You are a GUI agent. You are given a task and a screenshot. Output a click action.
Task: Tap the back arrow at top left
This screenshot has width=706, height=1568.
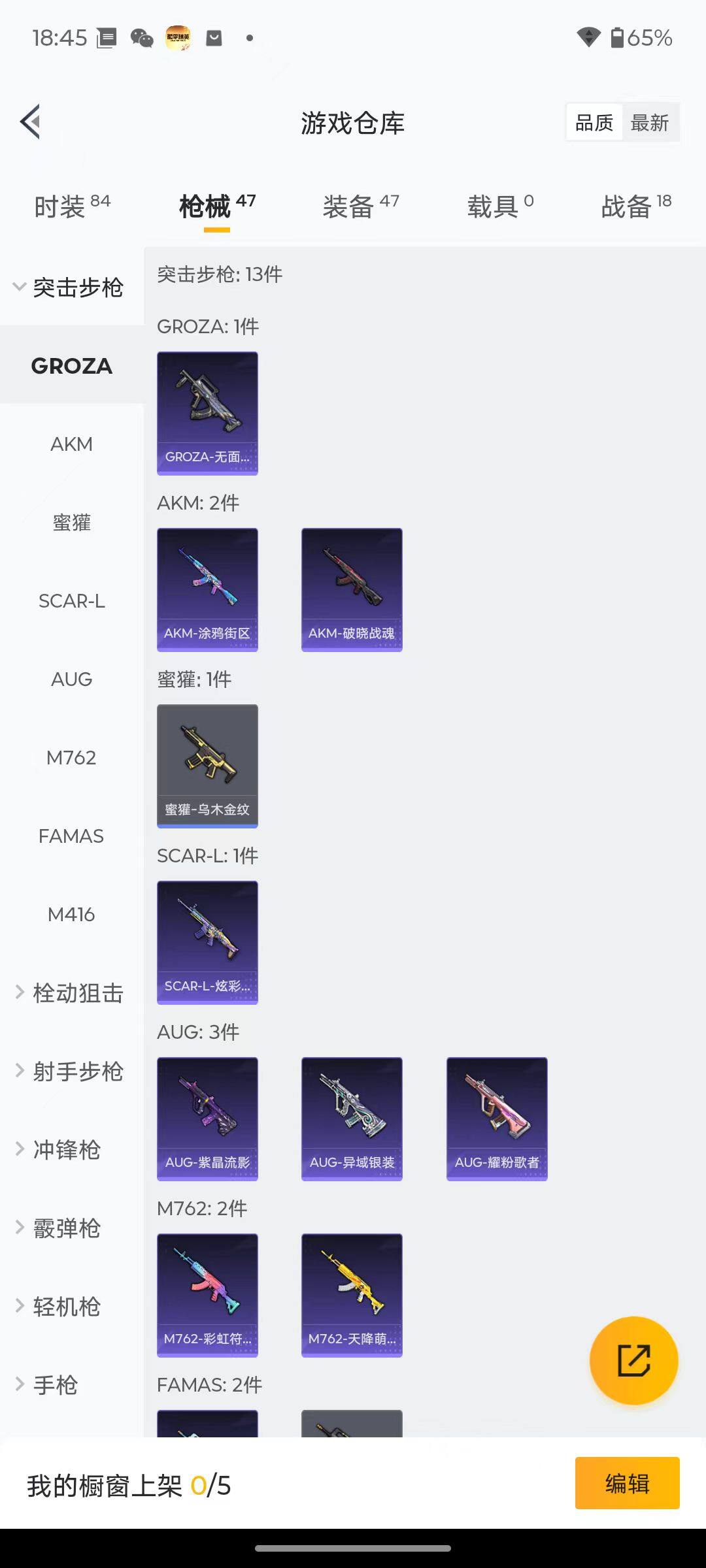29,122
